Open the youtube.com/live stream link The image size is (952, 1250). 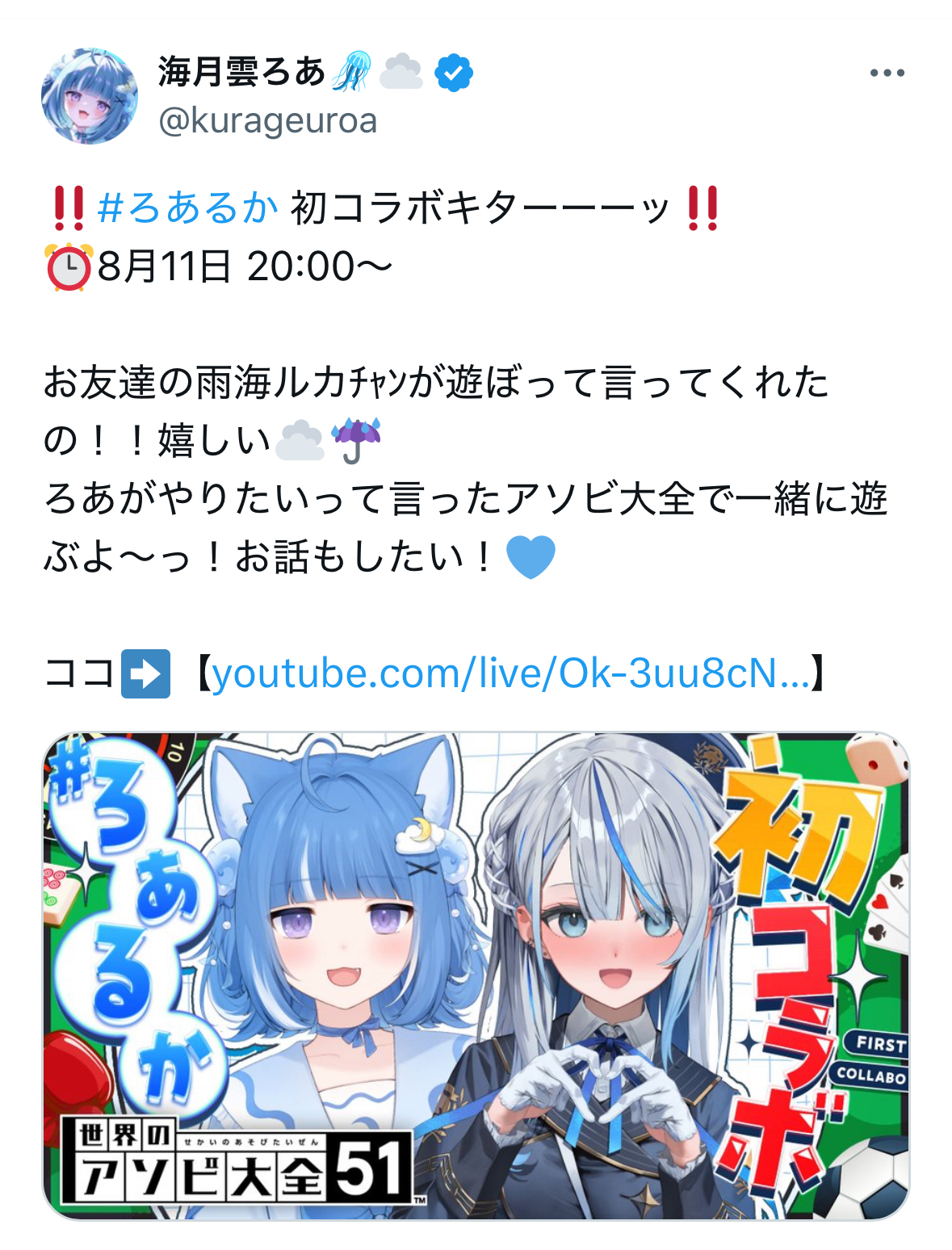[510, 673]
